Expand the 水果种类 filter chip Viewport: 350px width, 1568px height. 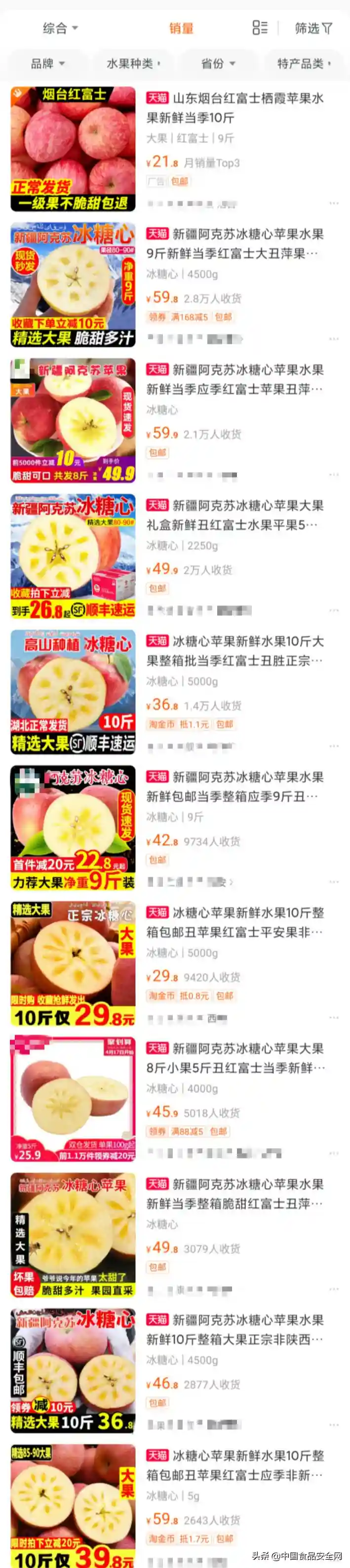[x=133, y=63]
